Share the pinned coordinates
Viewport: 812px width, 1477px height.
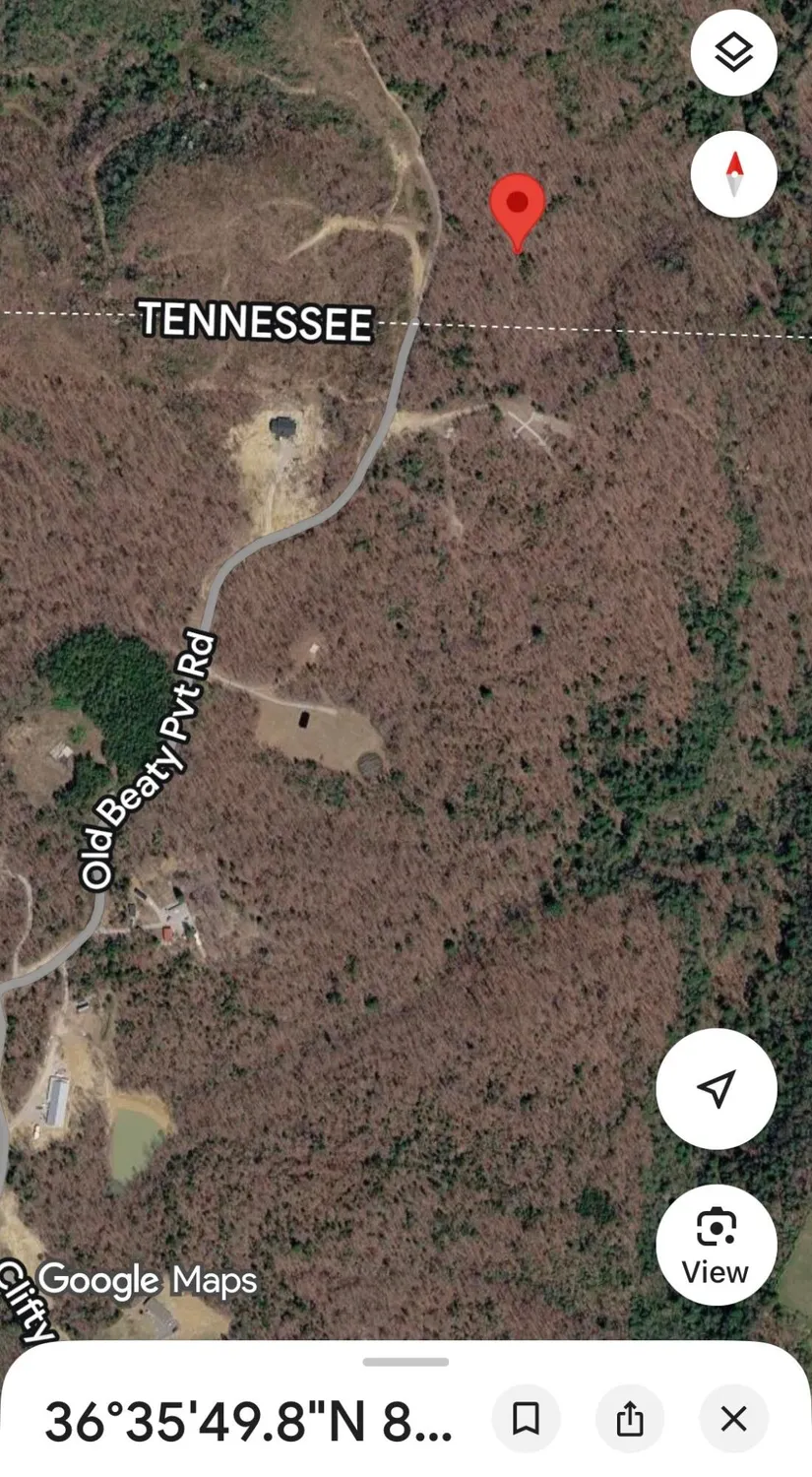[x=630, y=1419]
